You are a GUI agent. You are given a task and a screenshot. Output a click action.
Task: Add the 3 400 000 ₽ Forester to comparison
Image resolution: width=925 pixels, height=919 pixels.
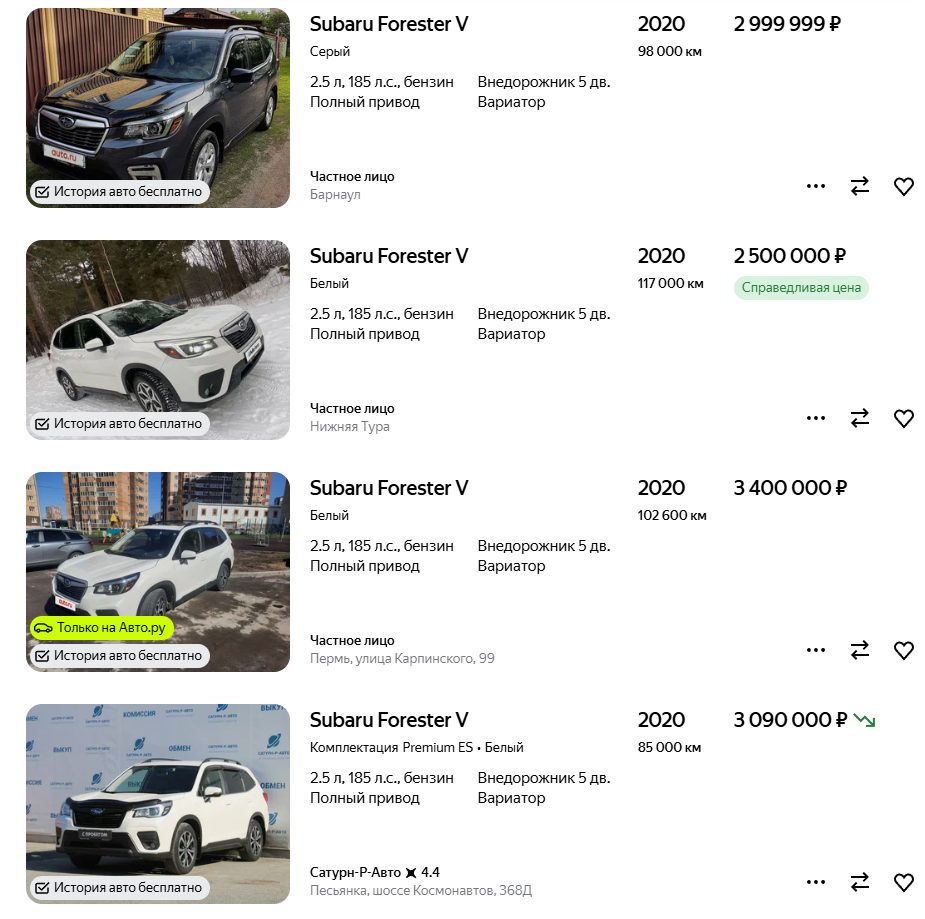pyautogui.click(x=860, y=650)
